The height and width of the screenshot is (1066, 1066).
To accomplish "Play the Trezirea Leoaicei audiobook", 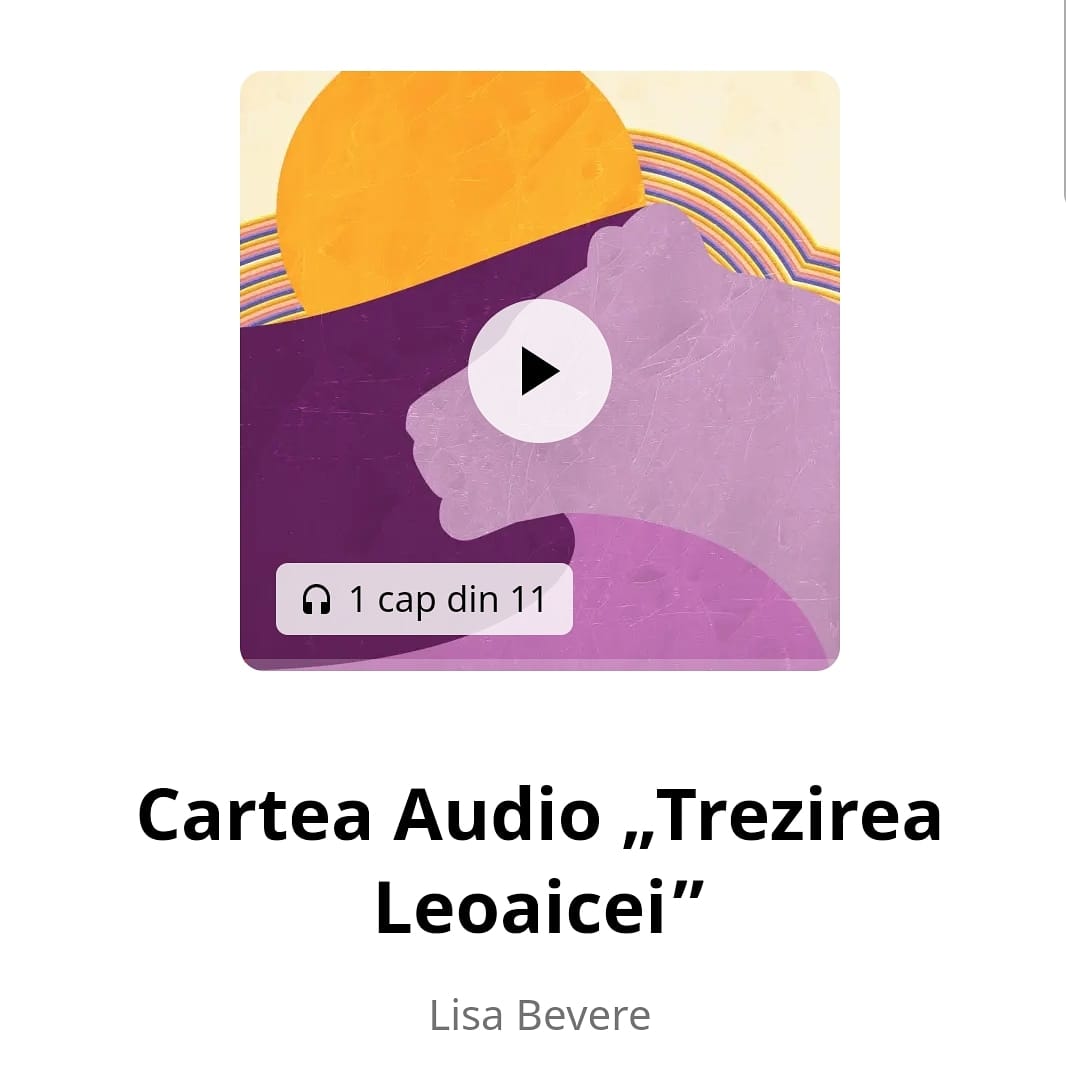I will pyautogui.click(x=539, y=371).
